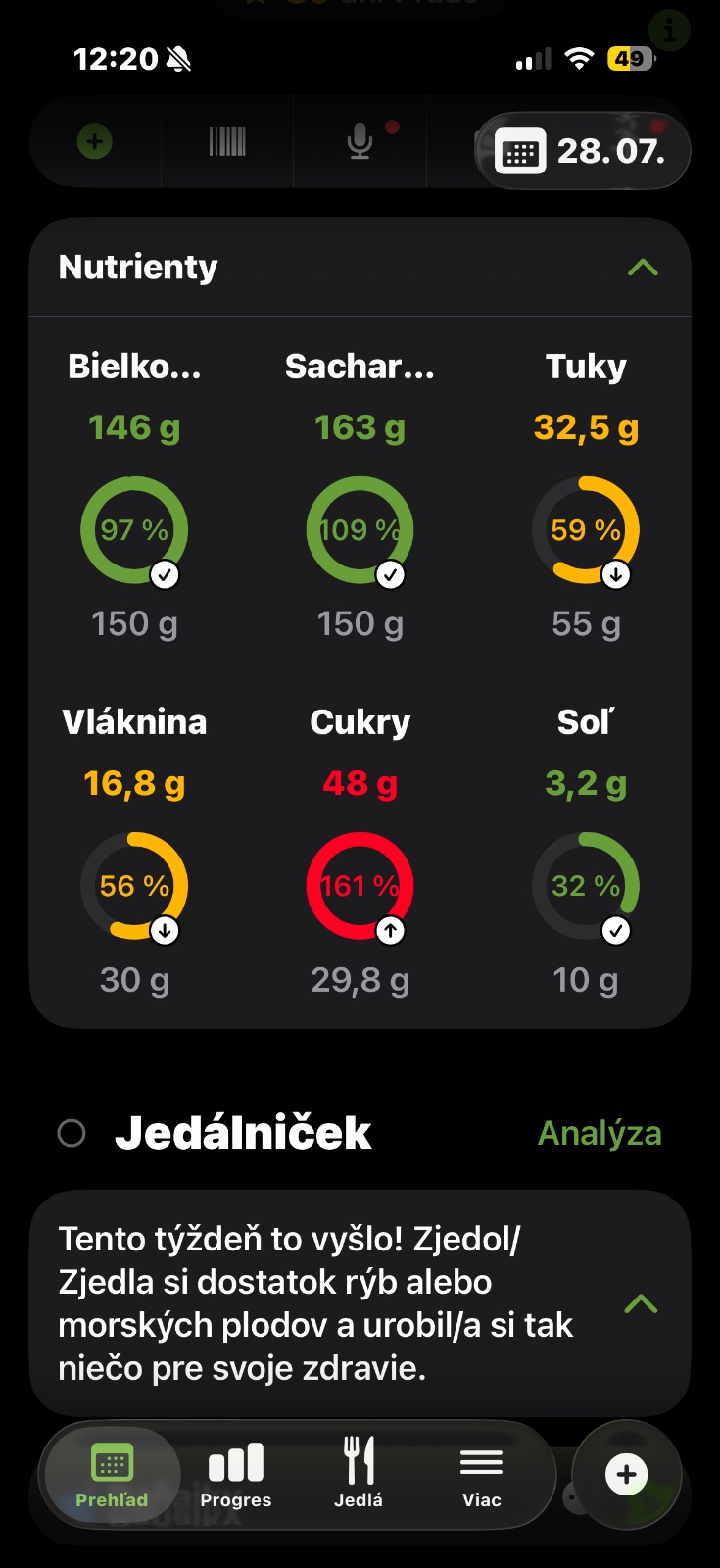720x1568 pixels.
Task: Open the Viac menu tab
Action: [x=482, y=1475]
